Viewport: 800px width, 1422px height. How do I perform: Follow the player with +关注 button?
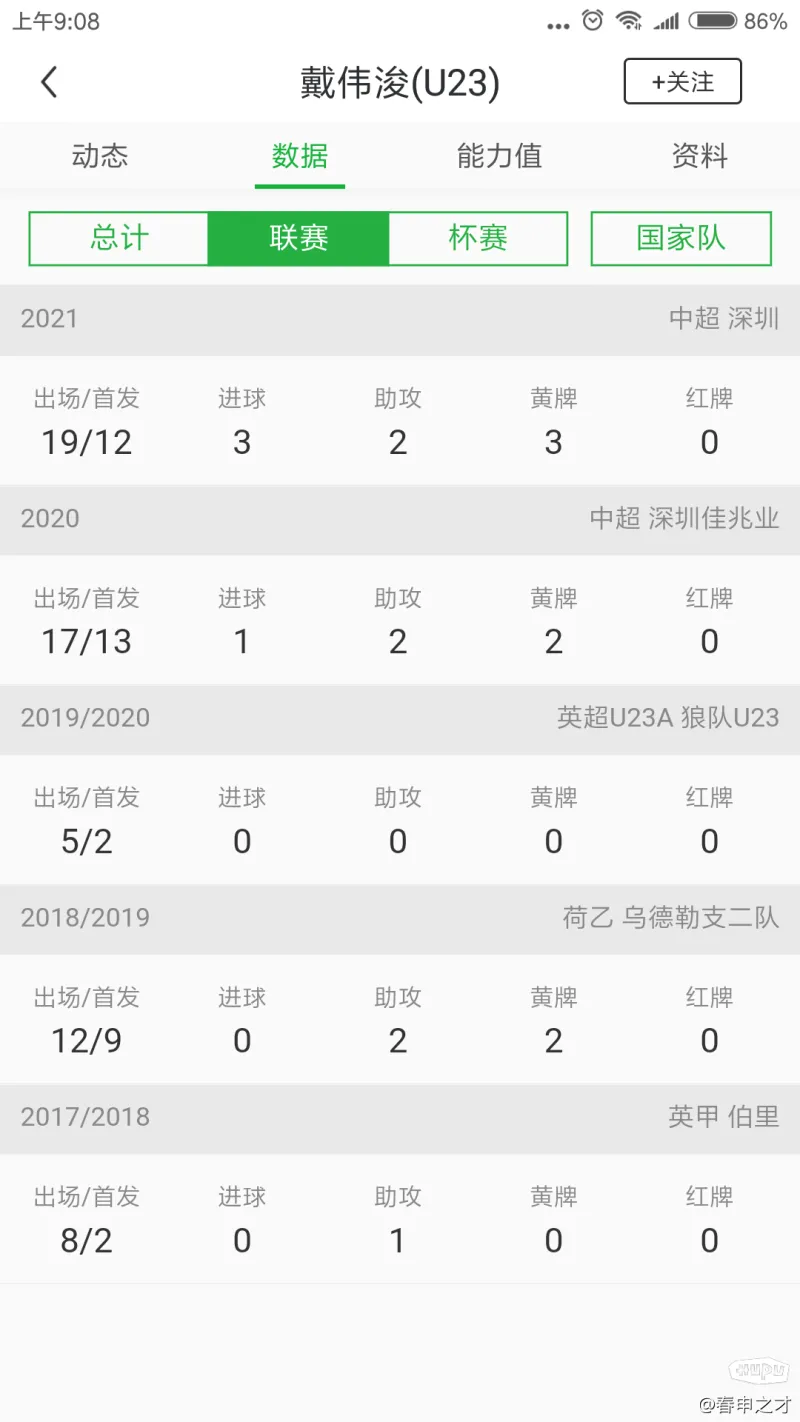pos(683,81)
